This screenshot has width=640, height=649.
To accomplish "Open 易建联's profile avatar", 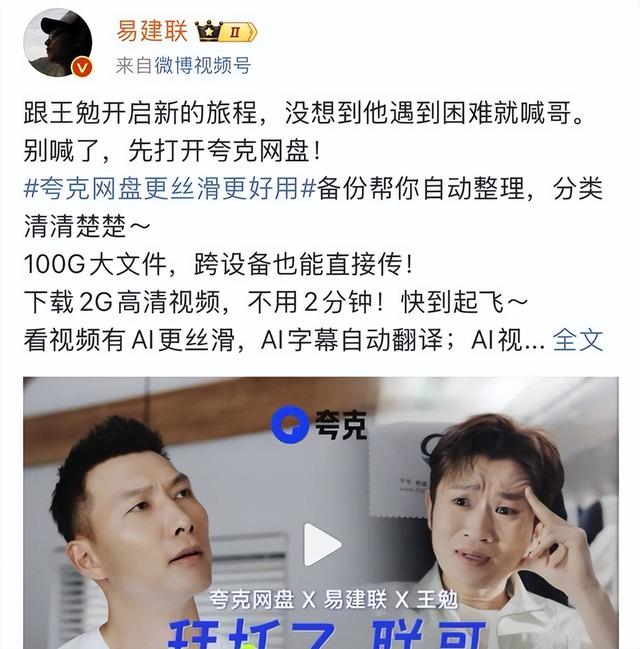I will [59, 42].
